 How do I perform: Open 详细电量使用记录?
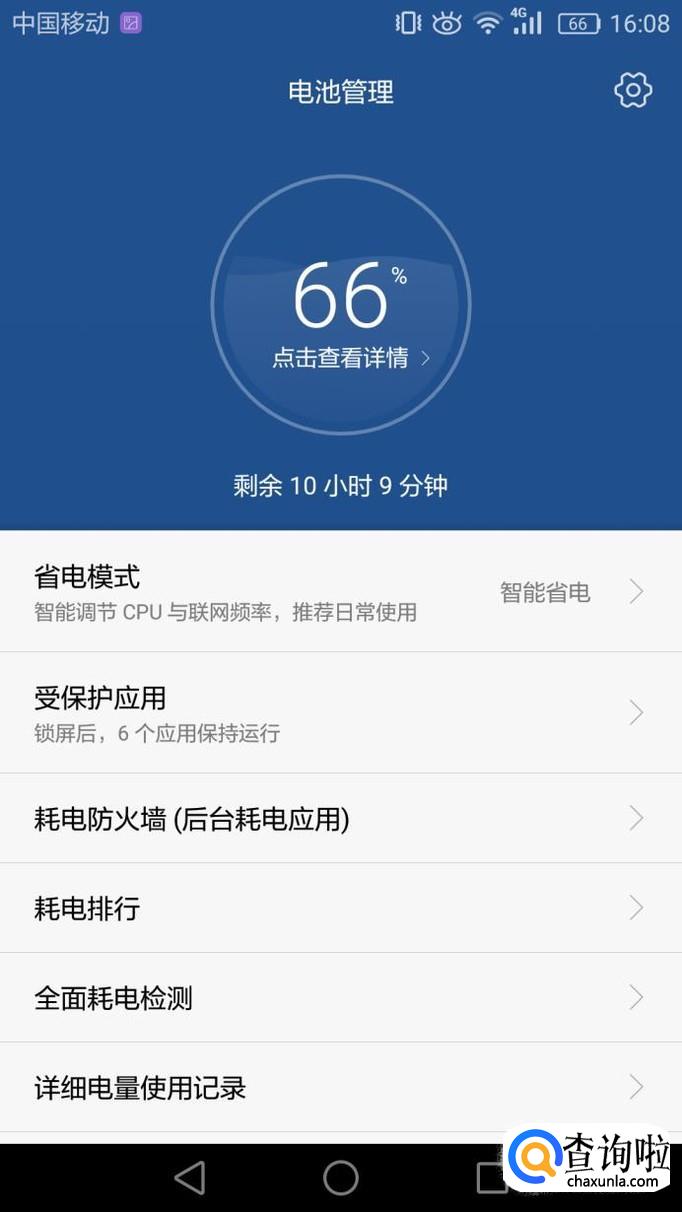[341, 1087]
